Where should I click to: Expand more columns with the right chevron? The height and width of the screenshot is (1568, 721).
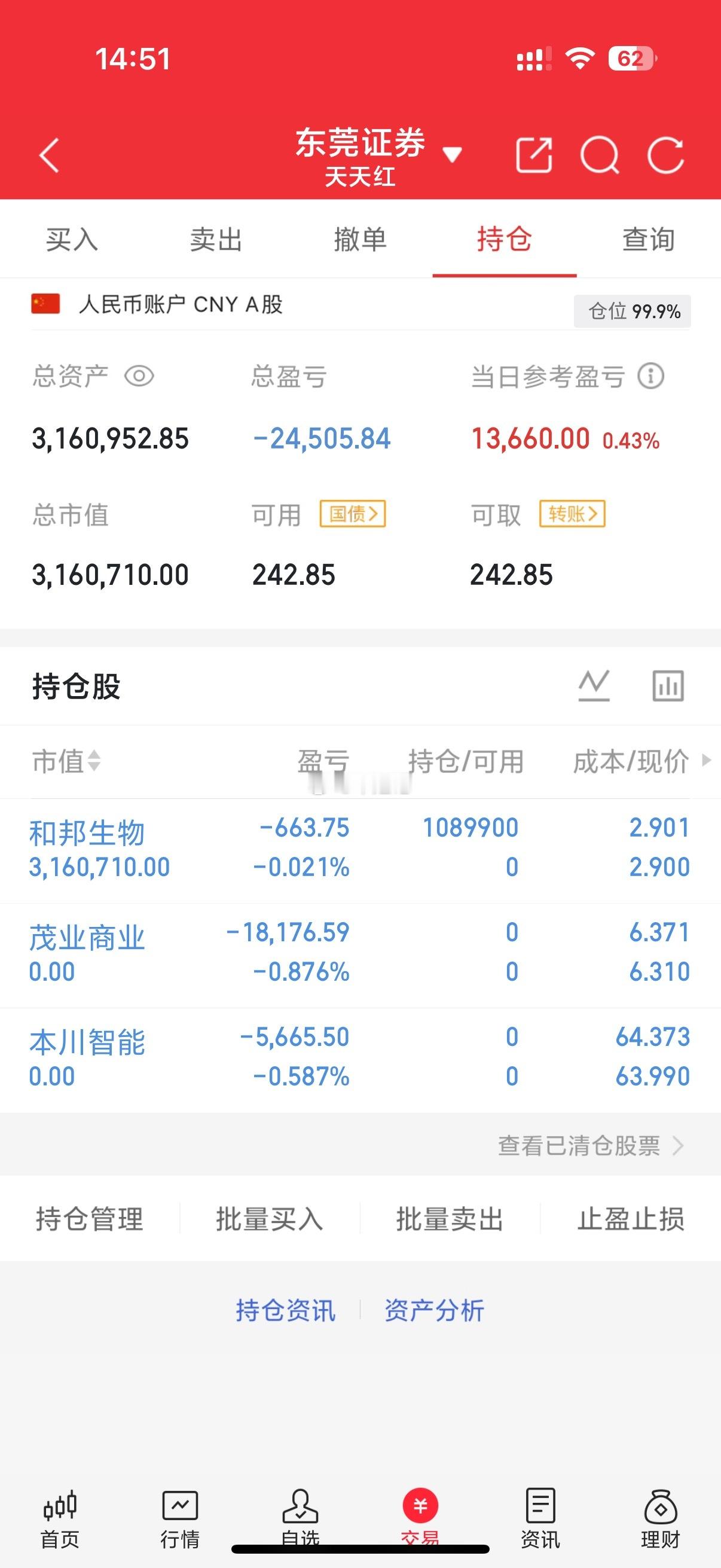pyautogui.click(x=706, y=761)
